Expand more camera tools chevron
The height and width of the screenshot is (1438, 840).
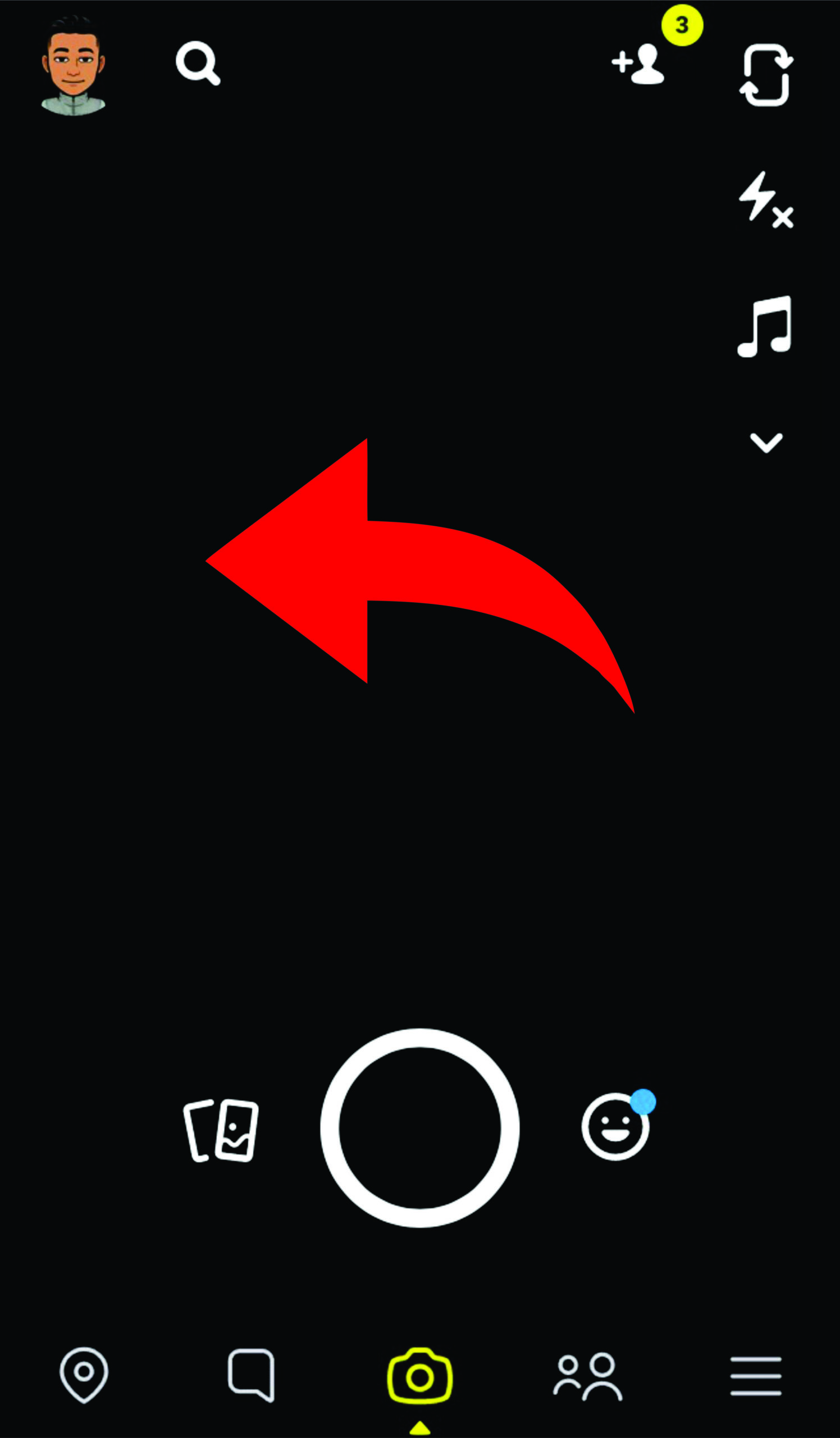coord(766,442)
